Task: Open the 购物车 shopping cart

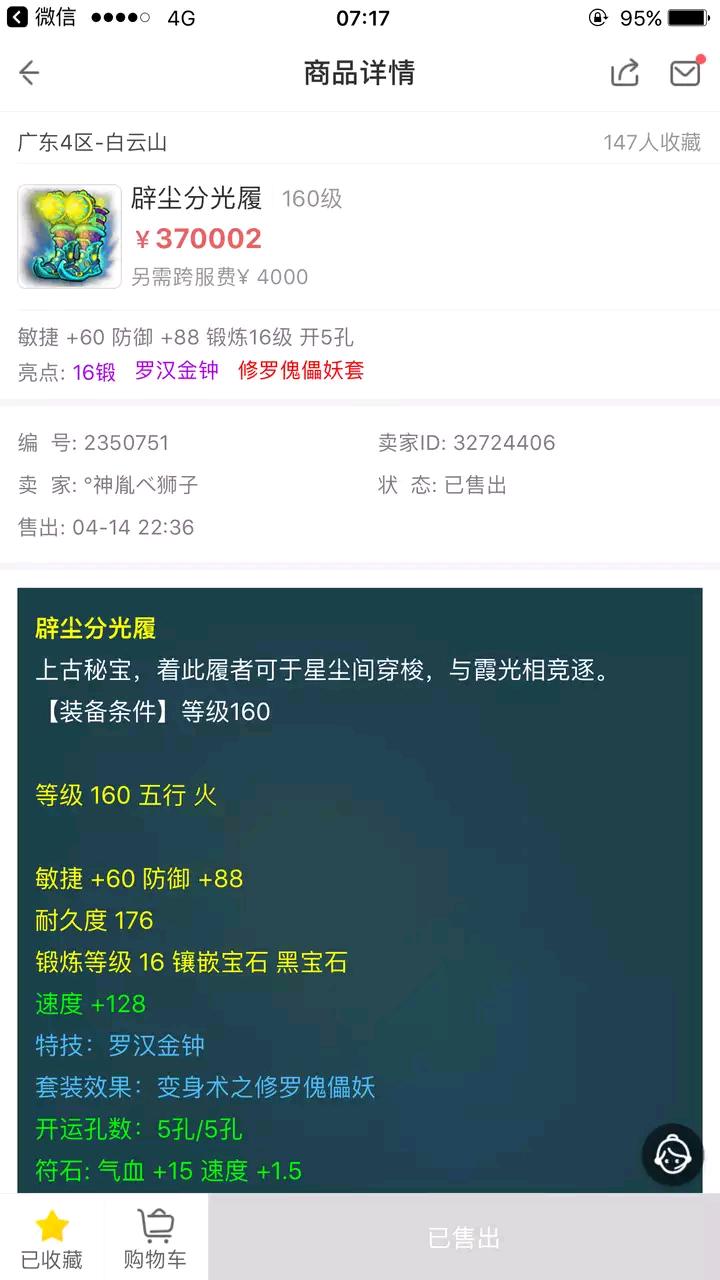Action: pos(155,1237)
